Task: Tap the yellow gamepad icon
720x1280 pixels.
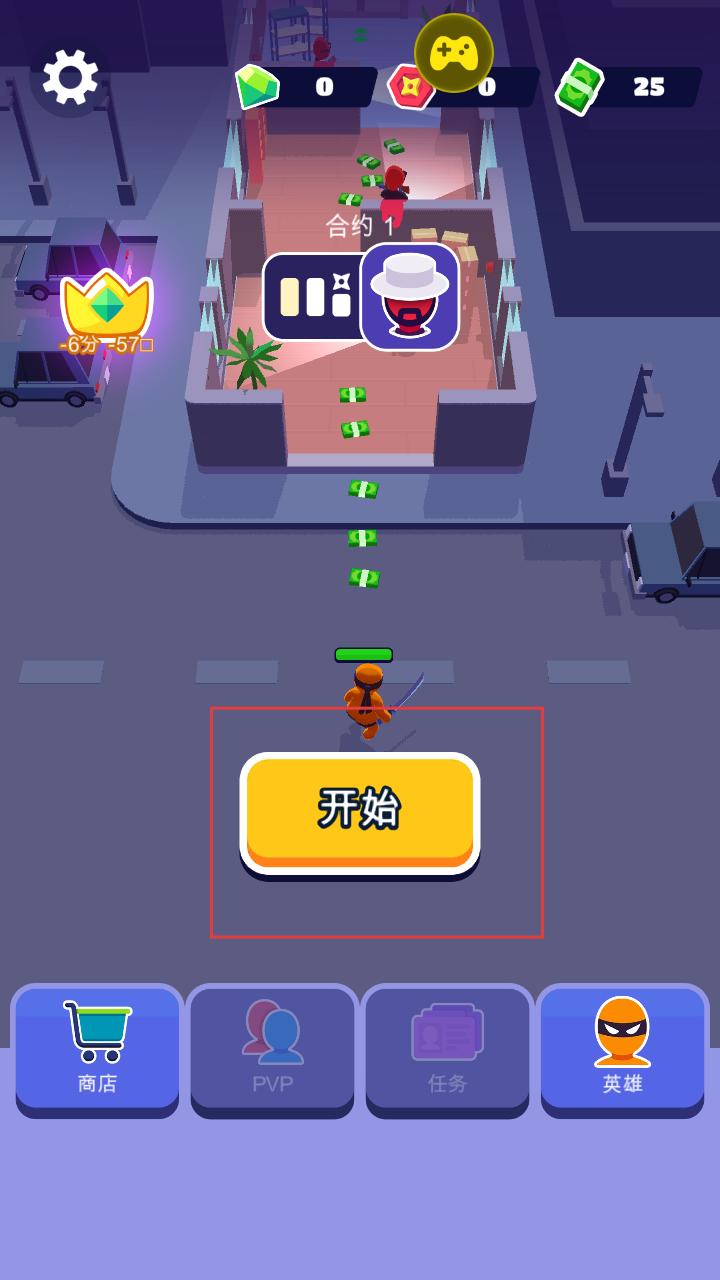Action: point(454,53)
